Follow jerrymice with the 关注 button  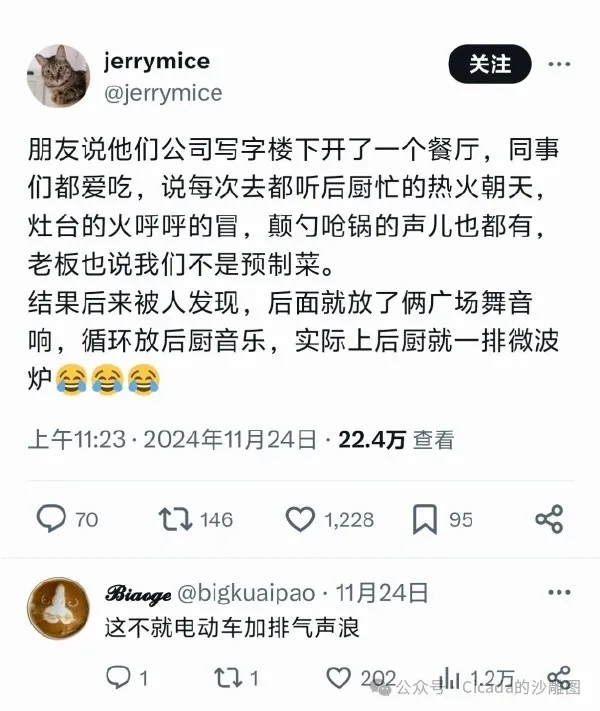(490, 65)
